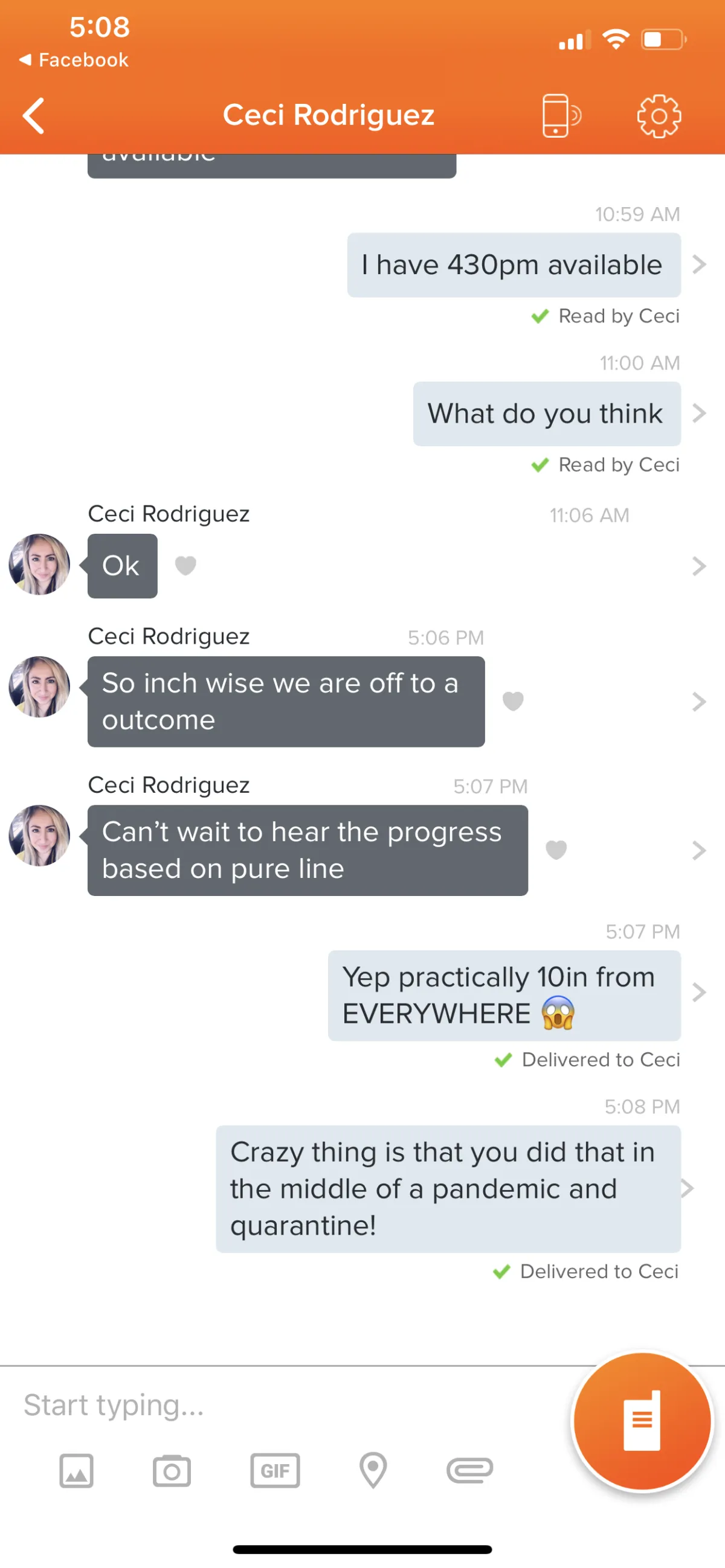This screenshot has width=725, height=1568.
Task: Open the GIF picker
Action: pyautogui.click(x=275, y=1471)
